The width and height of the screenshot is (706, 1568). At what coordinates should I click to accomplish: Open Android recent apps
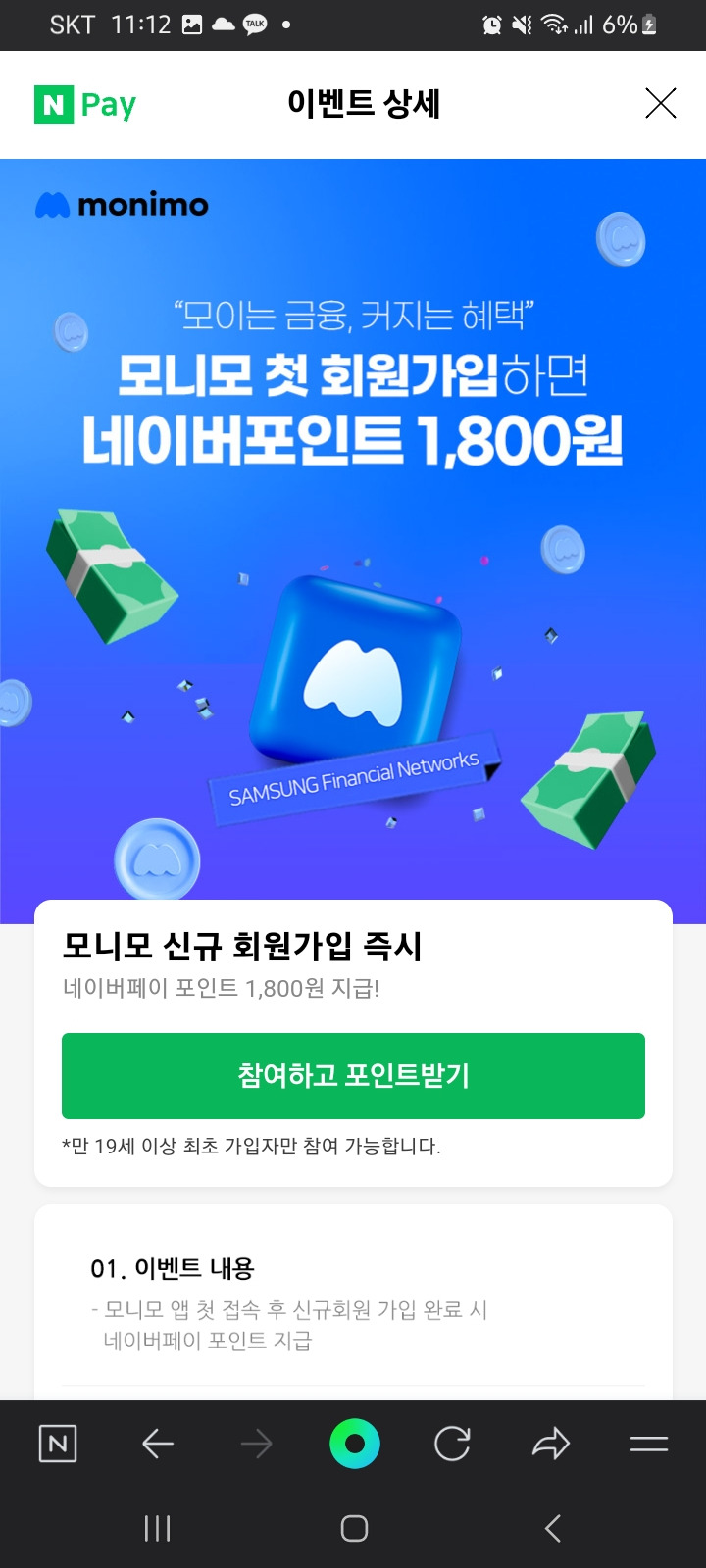click(x=158, y=1528)
